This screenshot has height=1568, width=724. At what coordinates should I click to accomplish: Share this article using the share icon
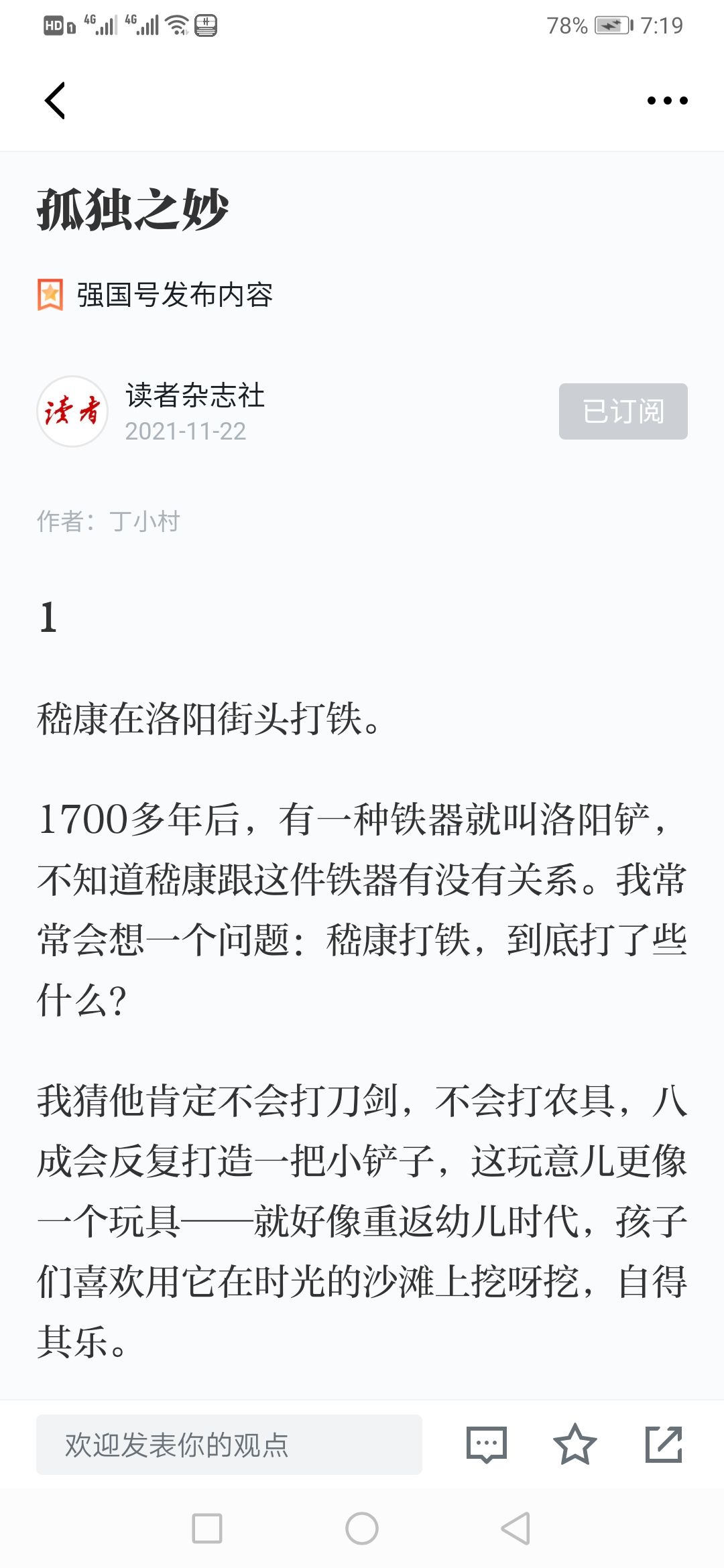click(x=664, y=1445)
